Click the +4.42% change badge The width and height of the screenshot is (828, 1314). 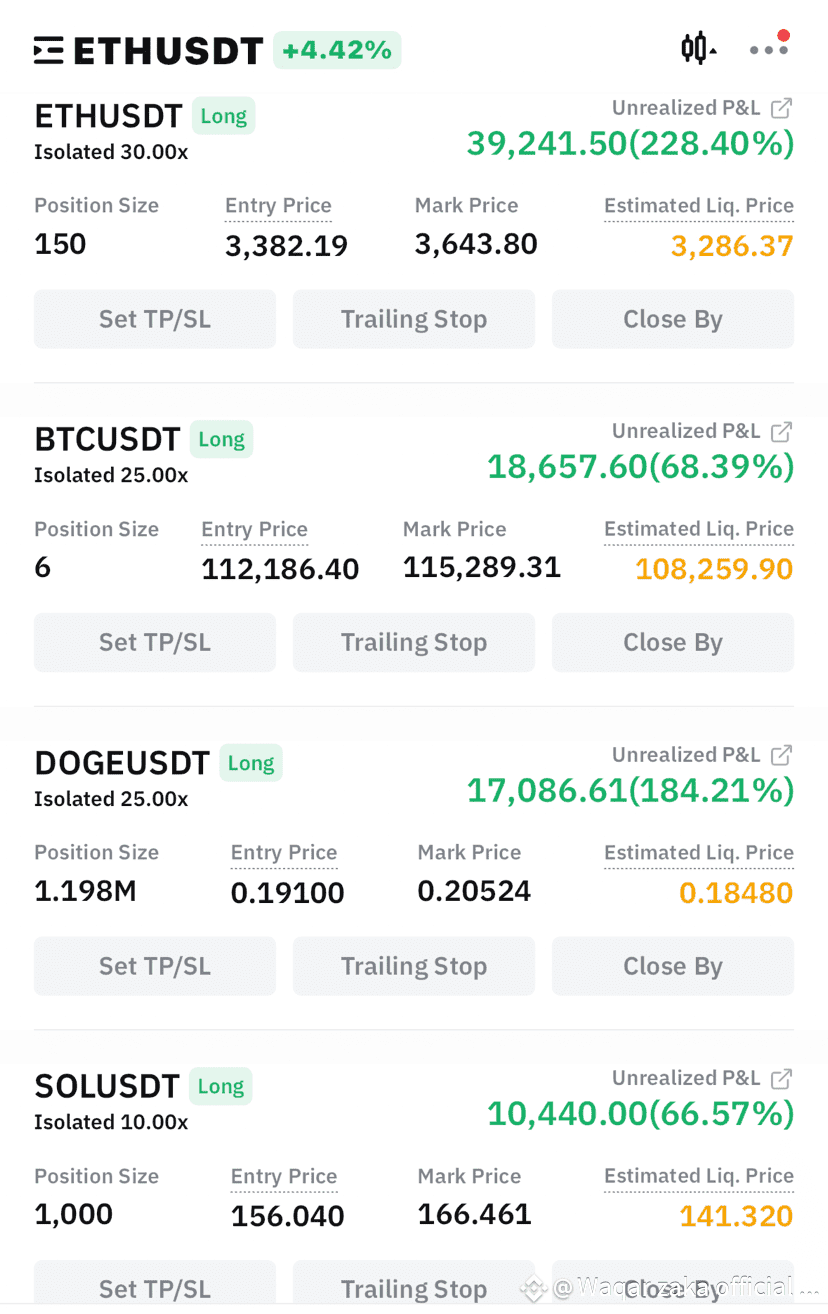337,49
